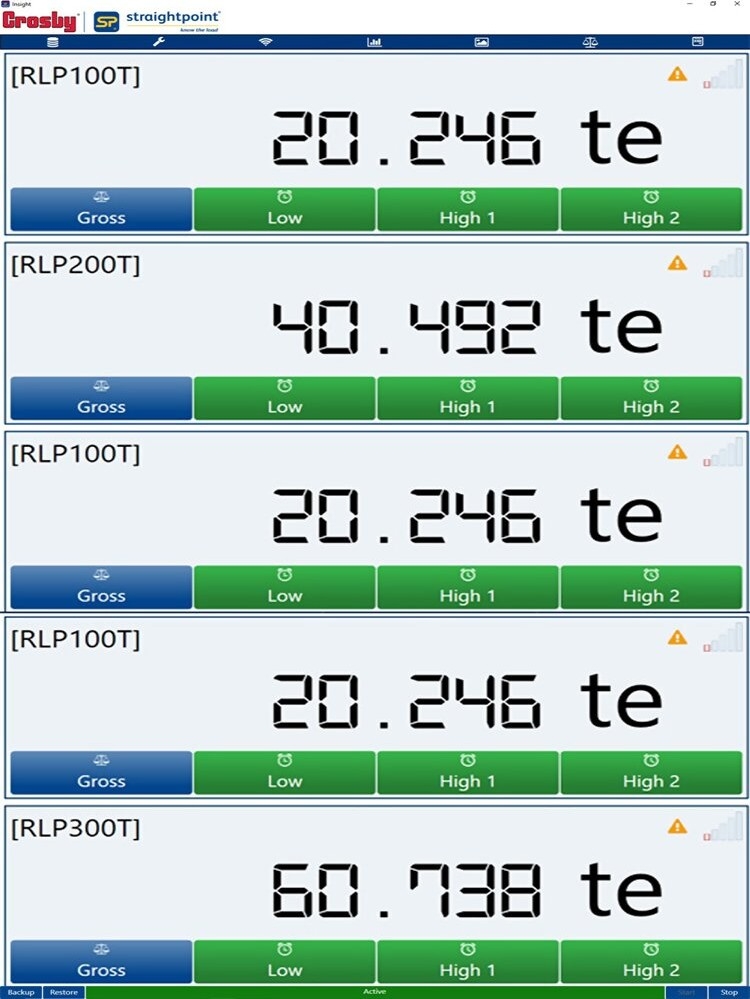
Task: Tap High 1 alarm on RLP300T
Action: coord(467,961)
